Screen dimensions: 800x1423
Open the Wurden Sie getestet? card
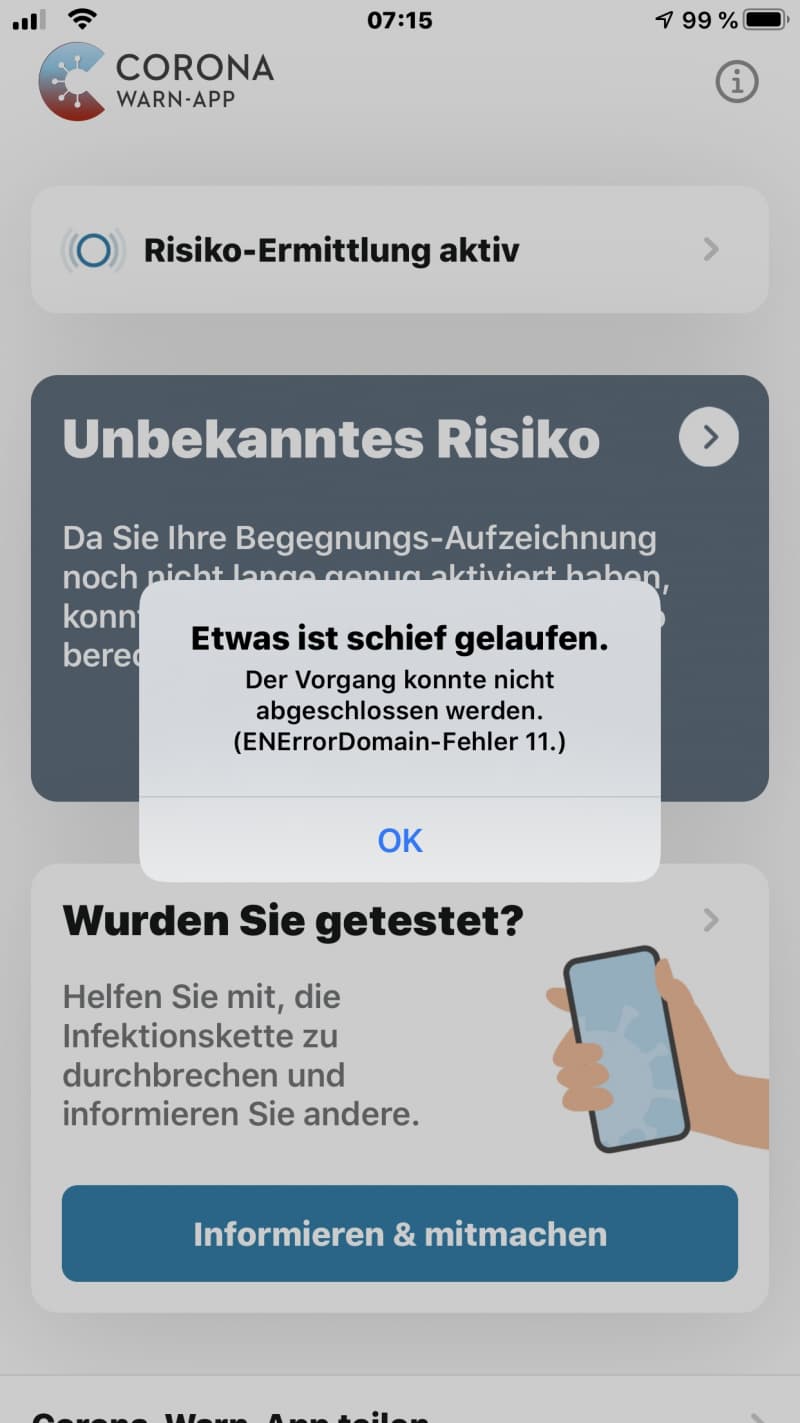point(400,1088)
